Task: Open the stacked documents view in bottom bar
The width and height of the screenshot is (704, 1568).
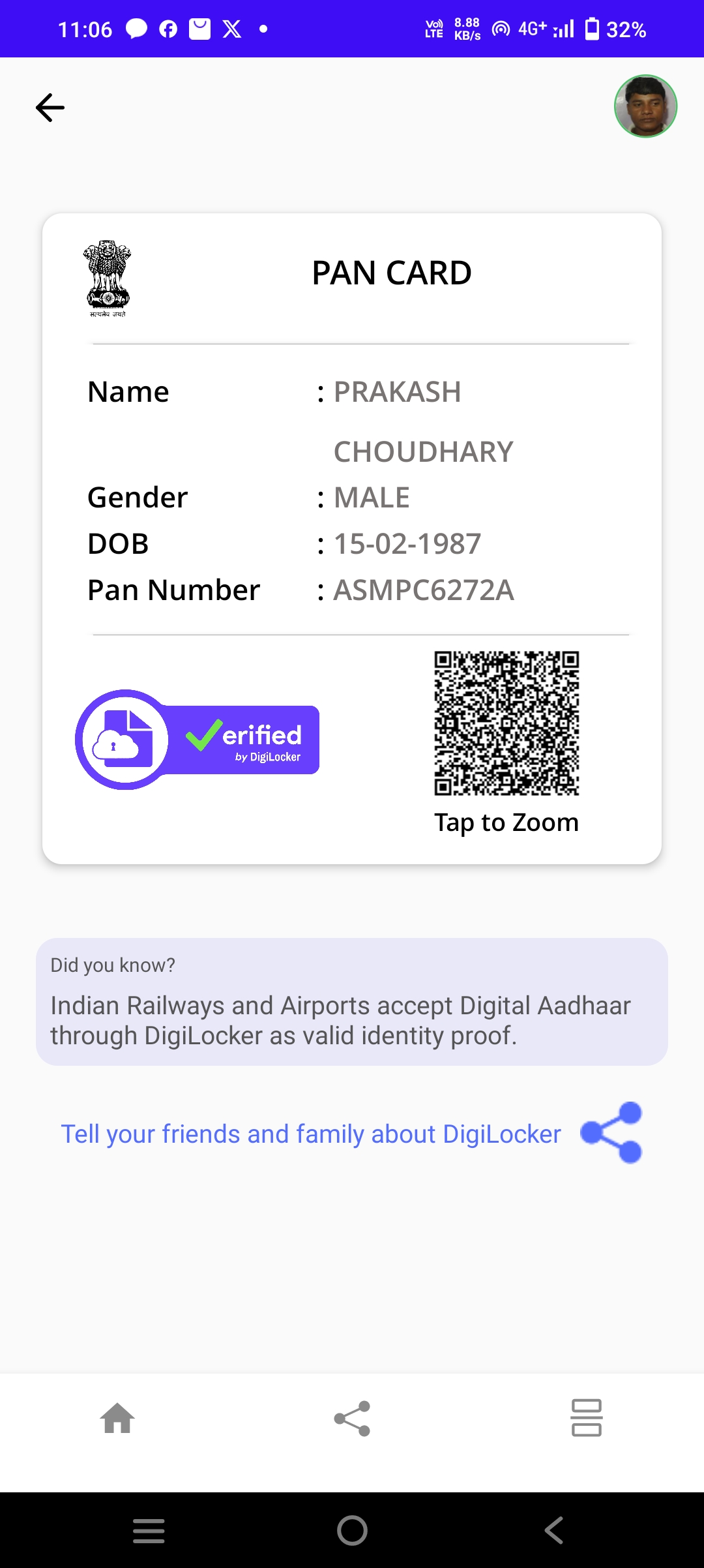Action: point(586,1418)
